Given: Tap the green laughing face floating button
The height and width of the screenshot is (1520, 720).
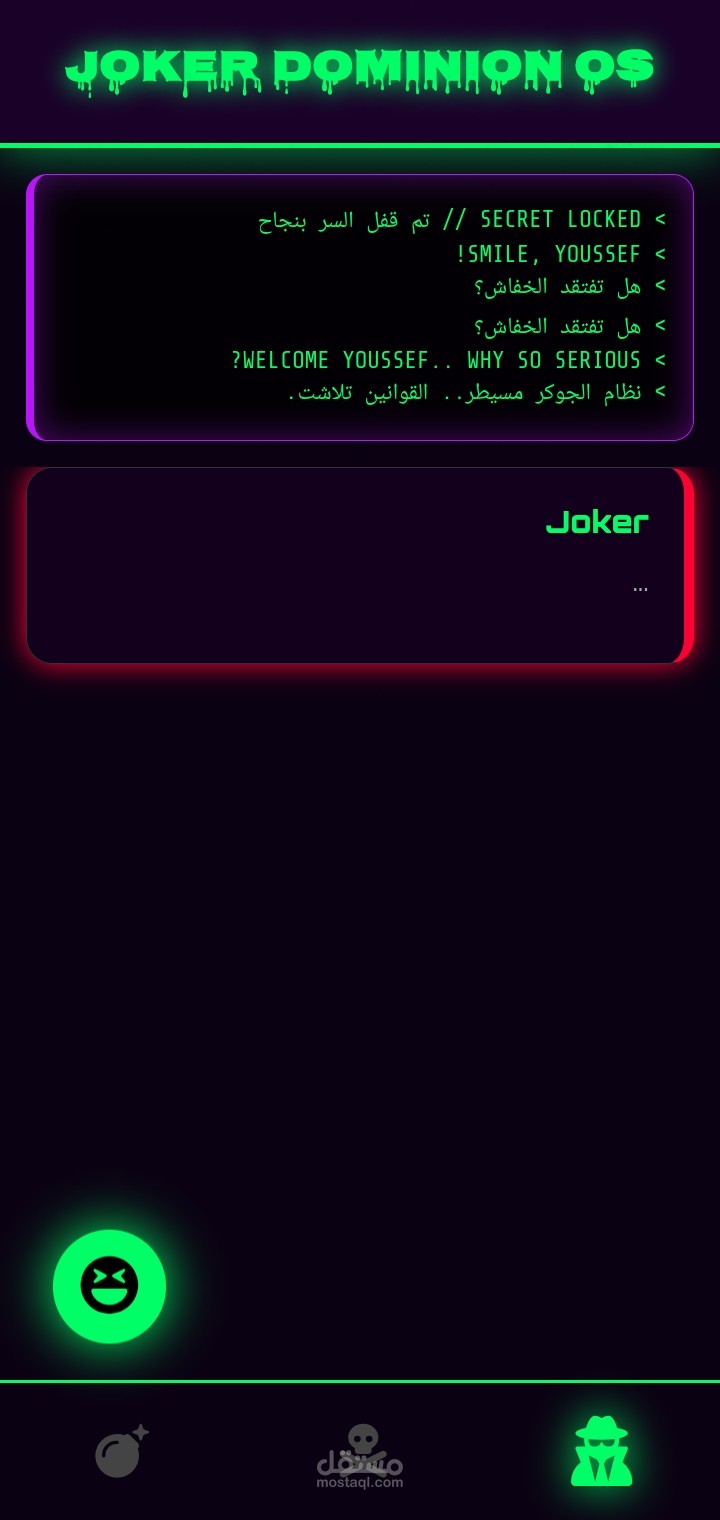Looking at the screenshot, I should click(109, 1286).
